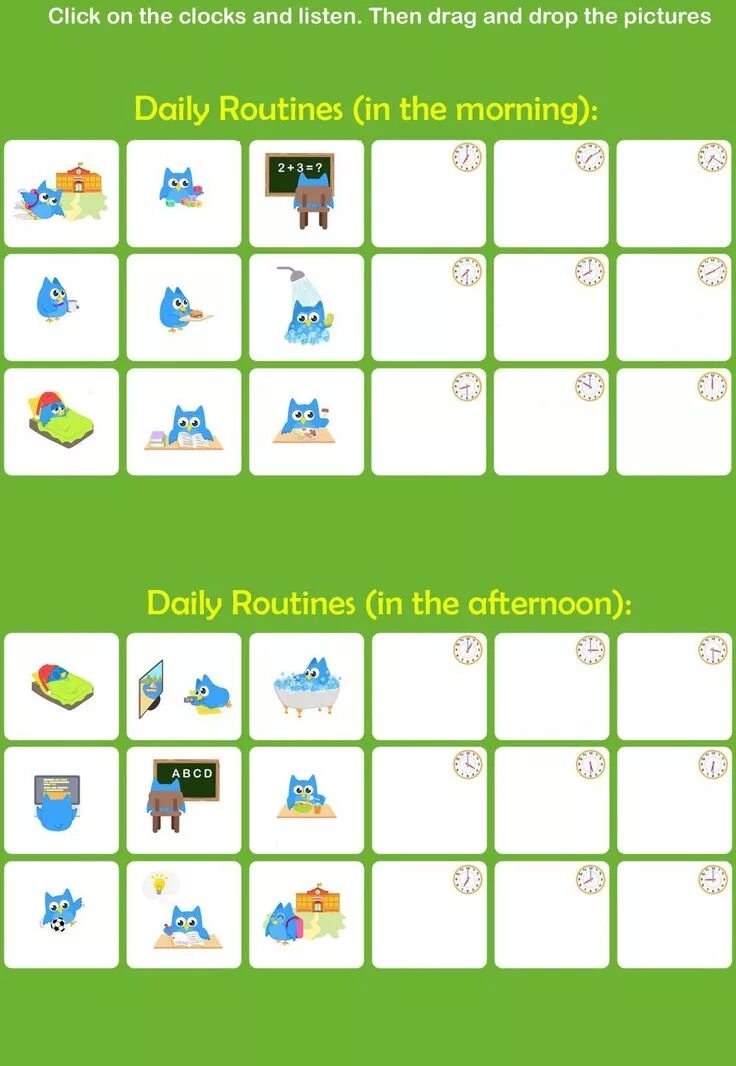Play the 10 o'clock clock in the morning section

pyautogui.click(x=589, y=386)
